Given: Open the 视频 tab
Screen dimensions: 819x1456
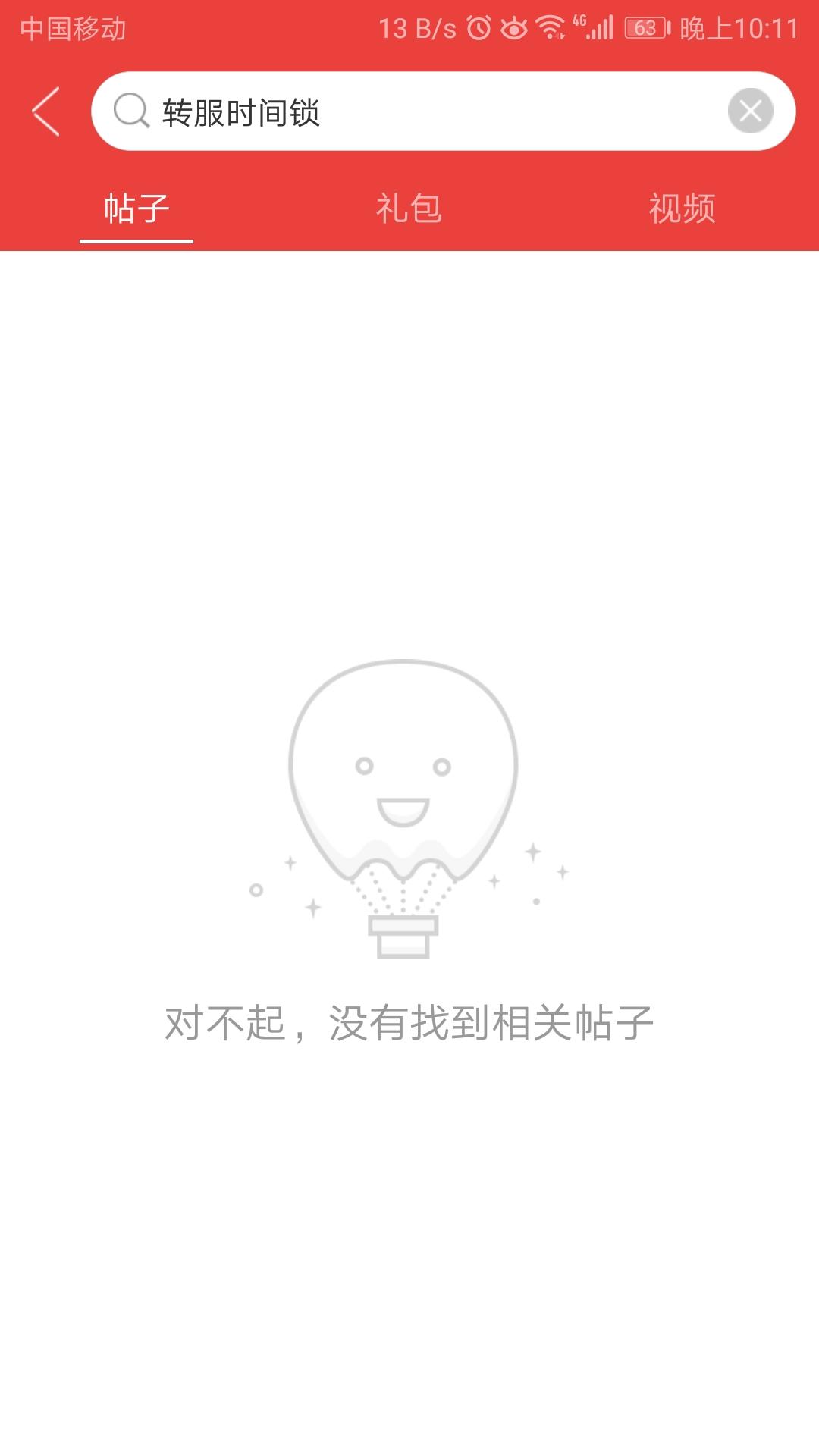Looking at the screenshot, I should (682, 209).
